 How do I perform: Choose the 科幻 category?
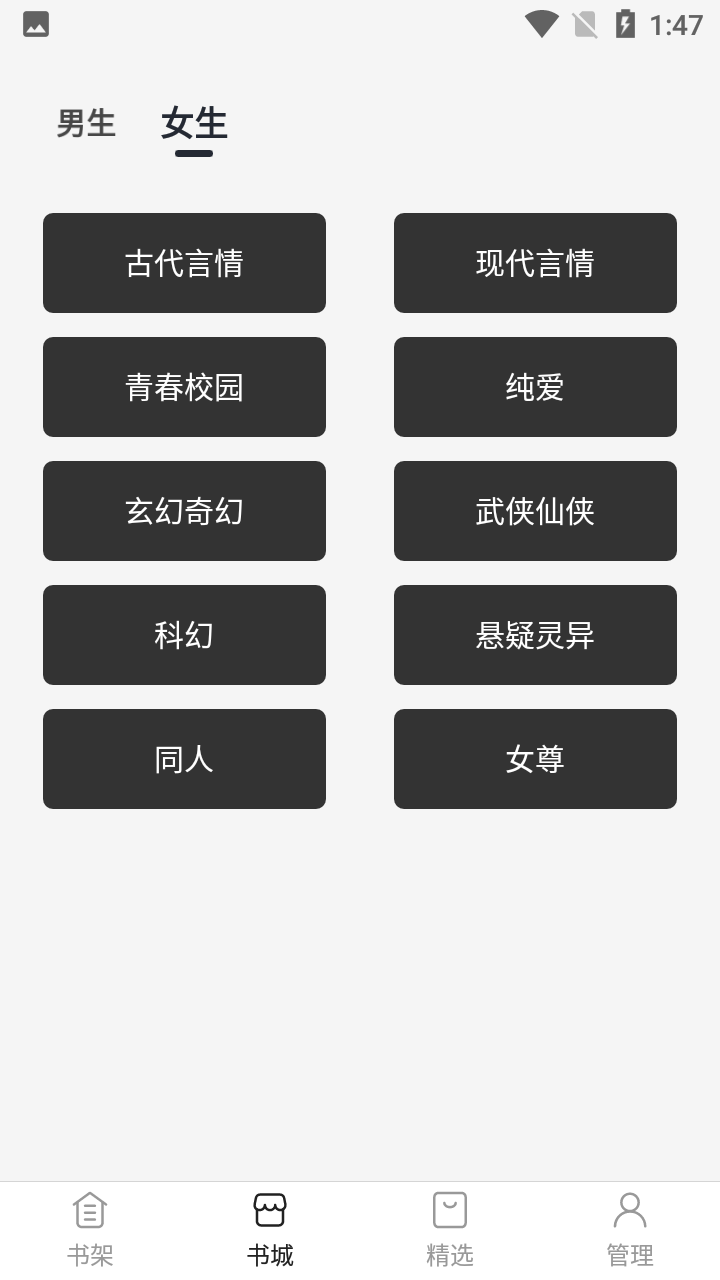(184, 635)
